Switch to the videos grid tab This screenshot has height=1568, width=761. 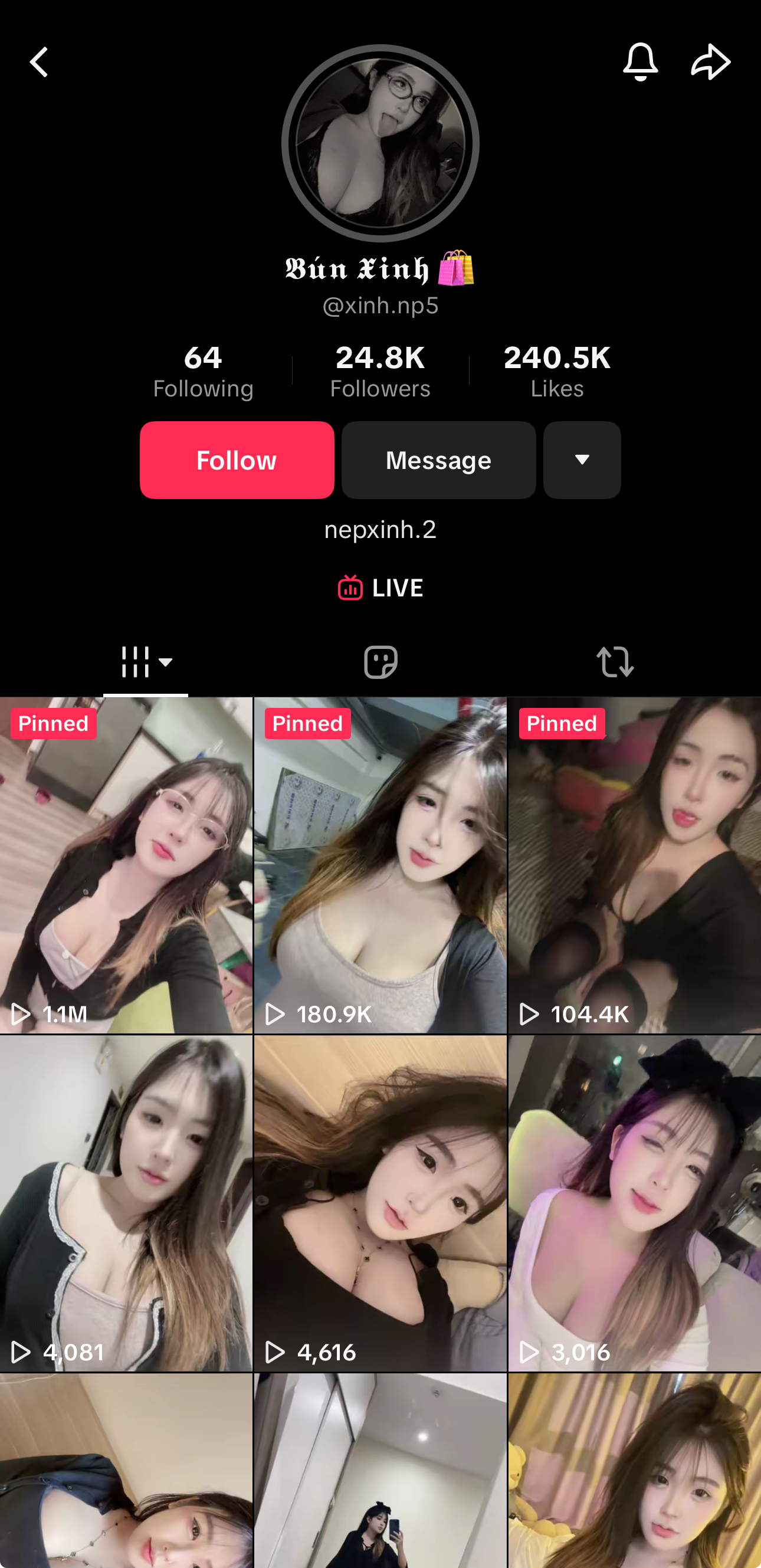click(146, 662)
